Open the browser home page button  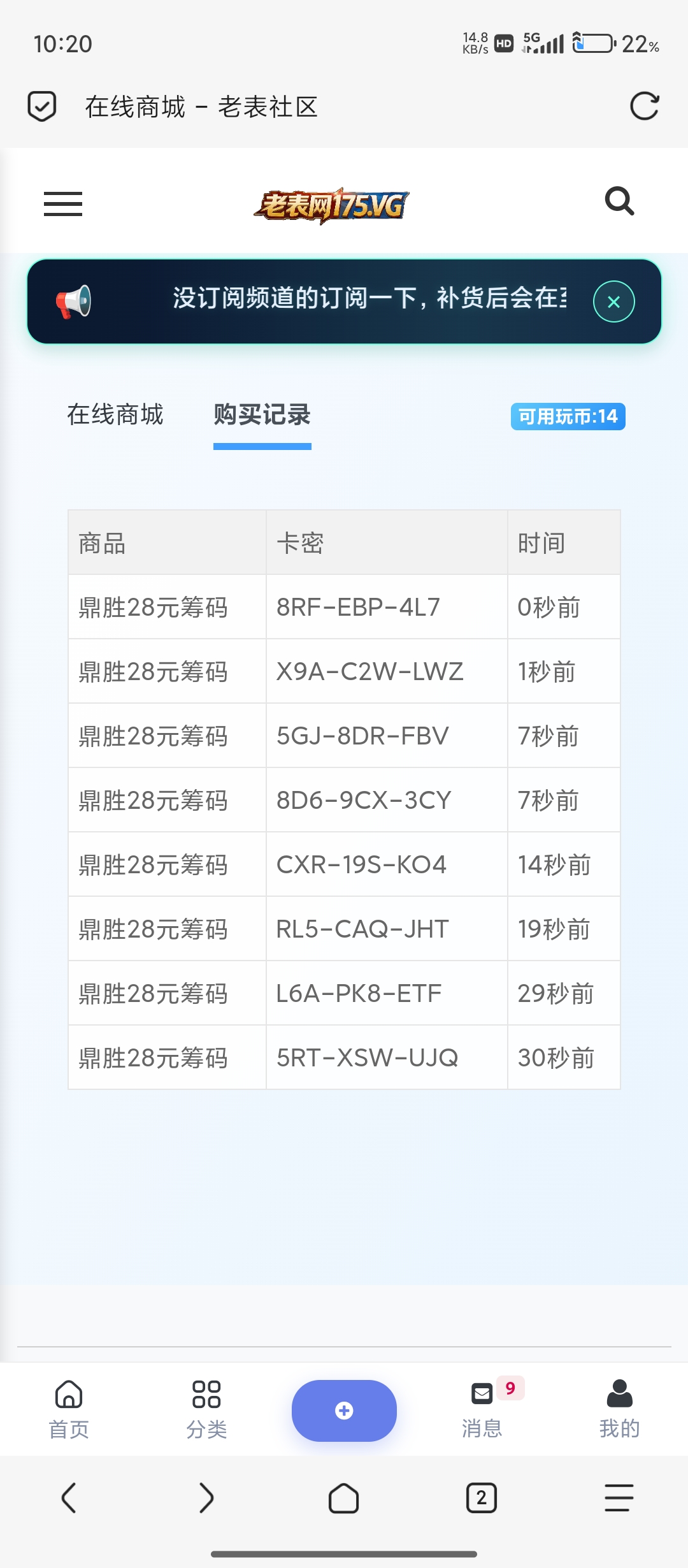[344, 1498]
